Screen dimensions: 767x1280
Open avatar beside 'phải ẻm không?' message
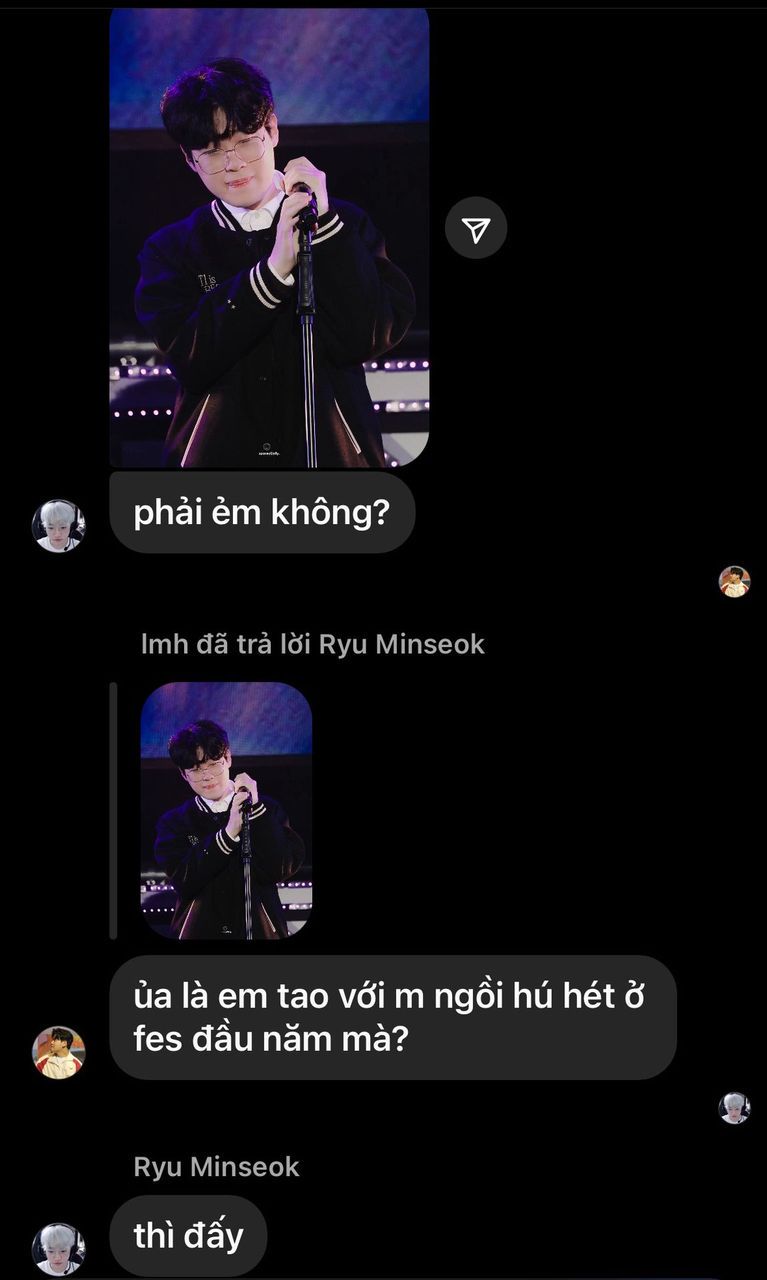[58, 526]
